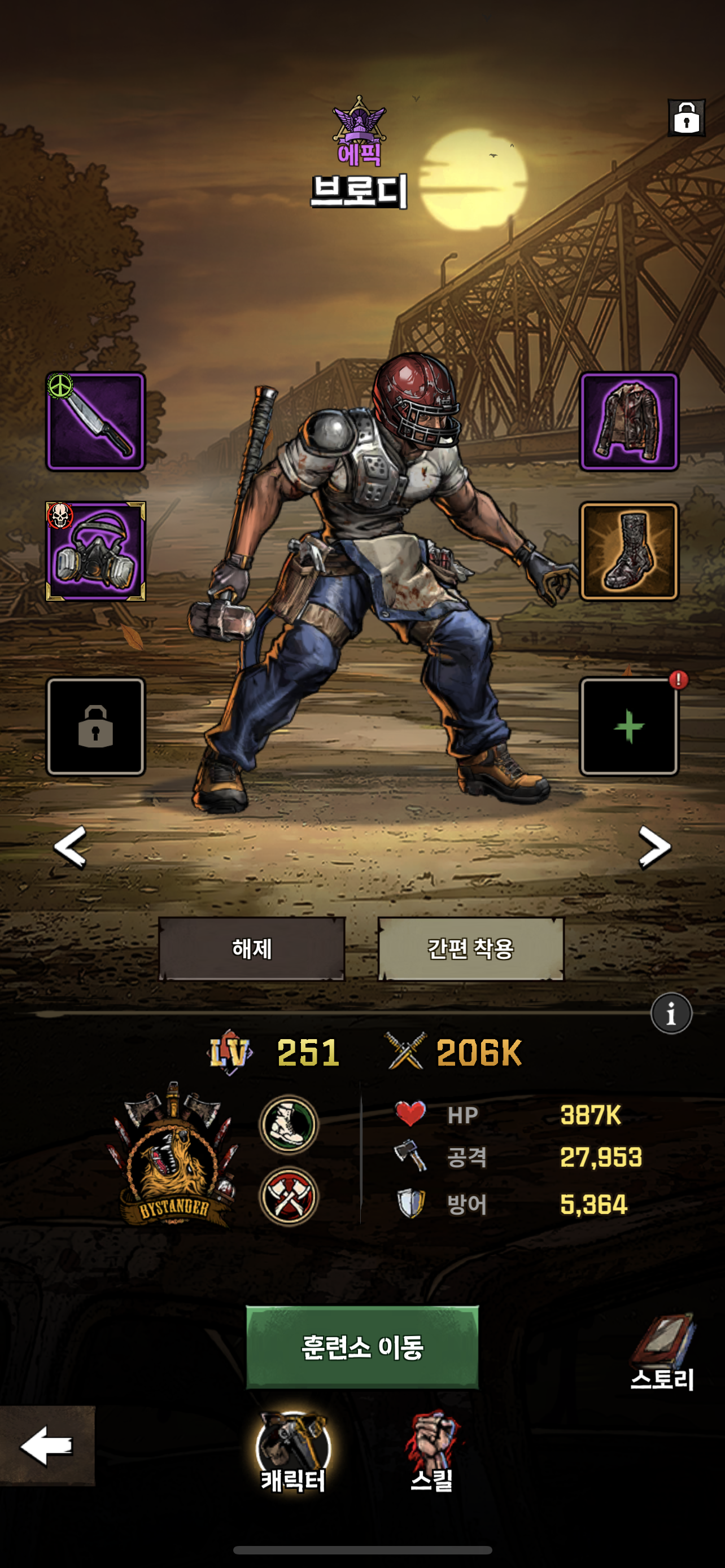Switch to the 스킬 tab
Image resolution: width=725 pixels, height=1568 pixels.
pyautogui.click(x=432, y=1452)
